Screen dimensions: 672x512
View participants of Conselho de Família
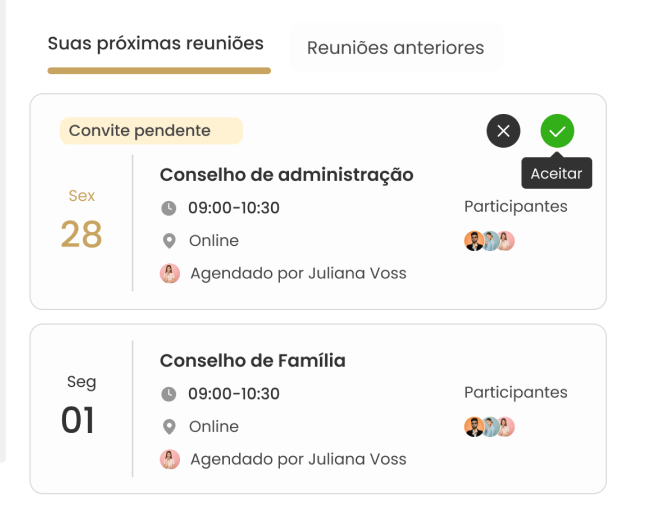click(489, 427)
